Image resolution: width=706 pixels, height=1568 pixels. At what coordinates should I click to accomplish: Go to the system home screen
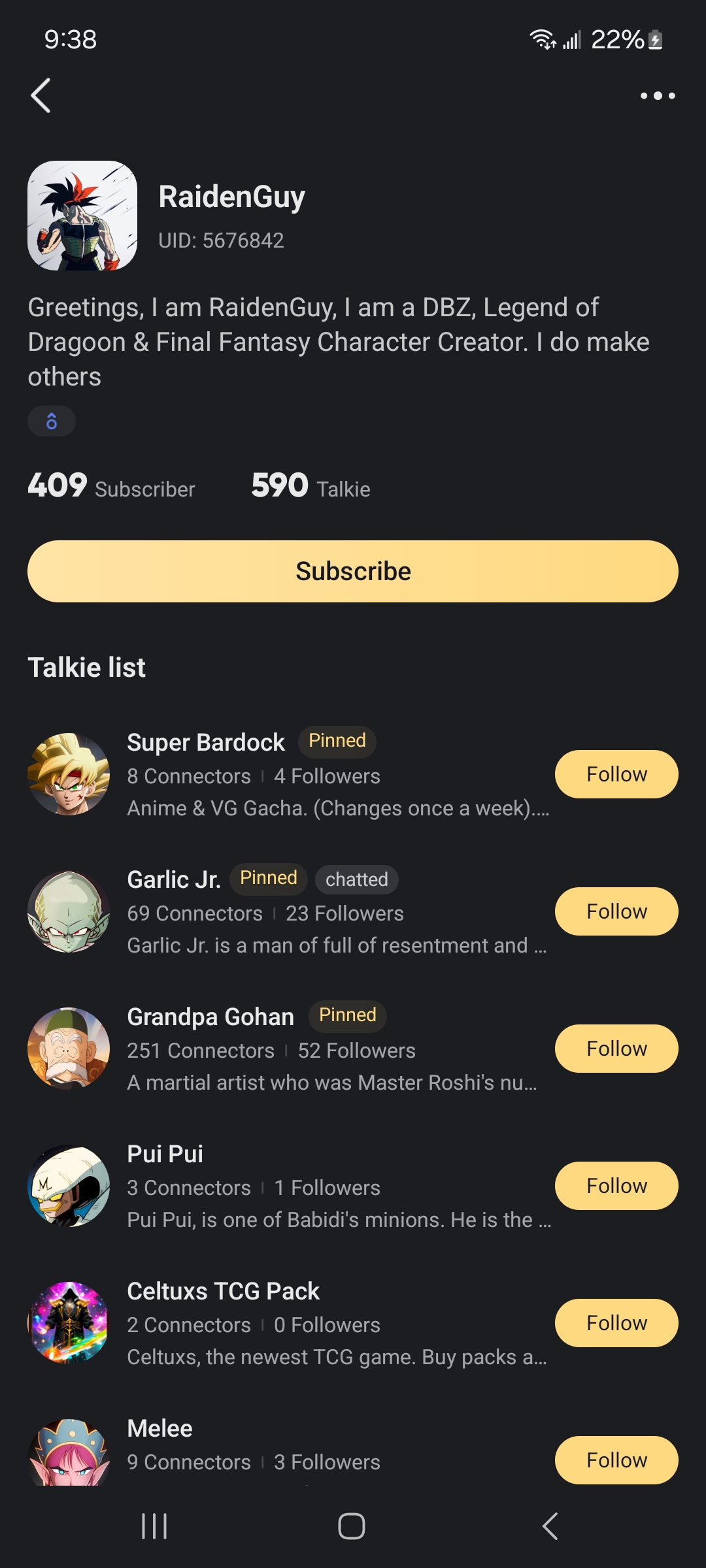click(352, 1526)
